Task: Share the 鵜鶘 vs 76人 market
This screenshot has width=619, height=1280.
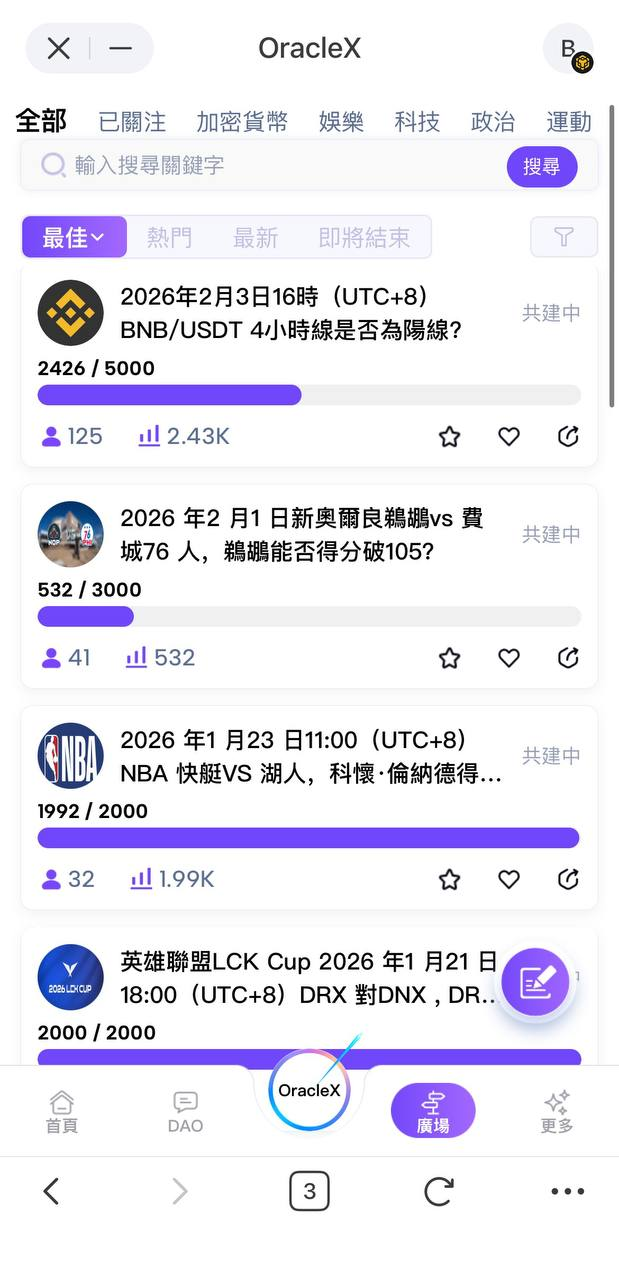Action: point(568,657)
